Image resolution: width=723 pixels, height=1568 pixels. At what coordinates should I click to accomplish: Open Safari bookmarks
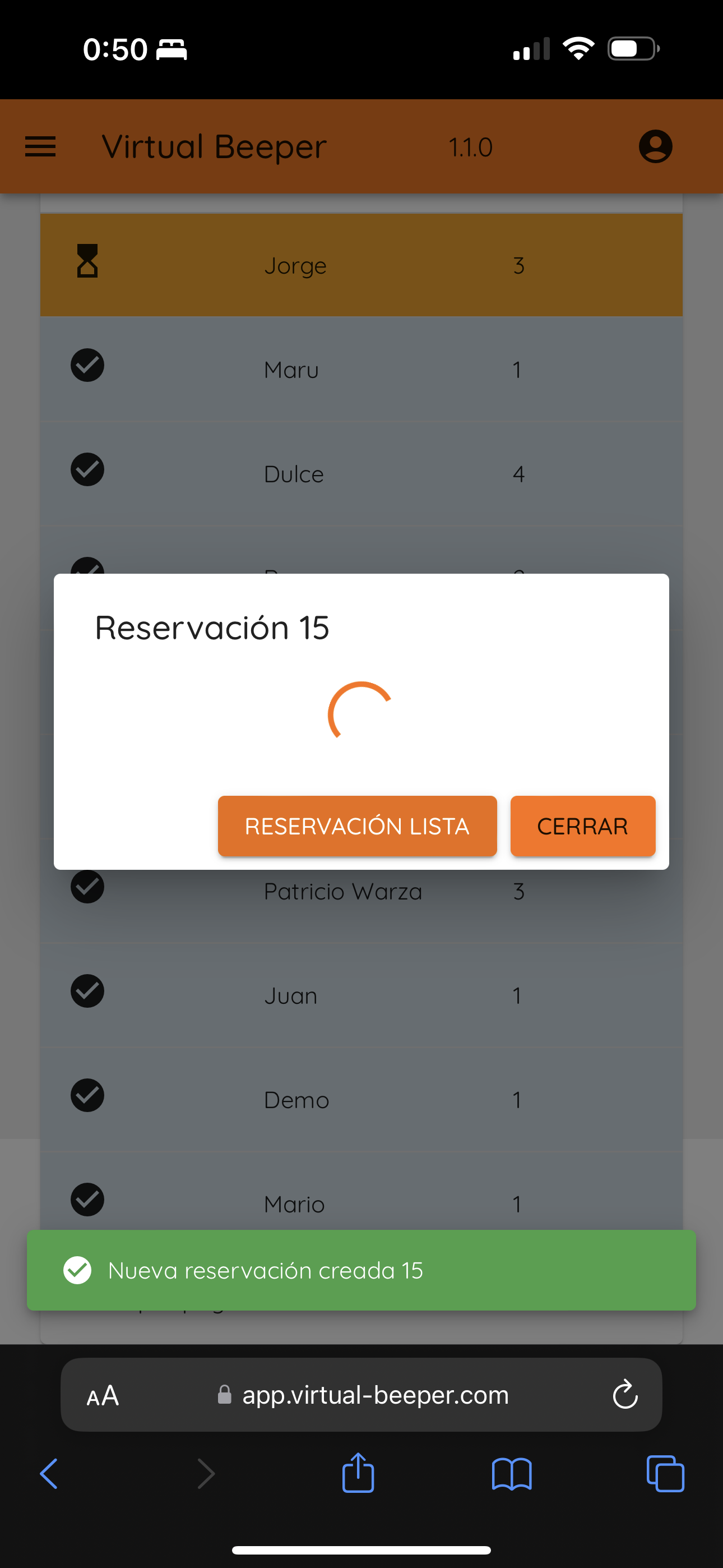pyautogui.click(x=511, y=1474)
